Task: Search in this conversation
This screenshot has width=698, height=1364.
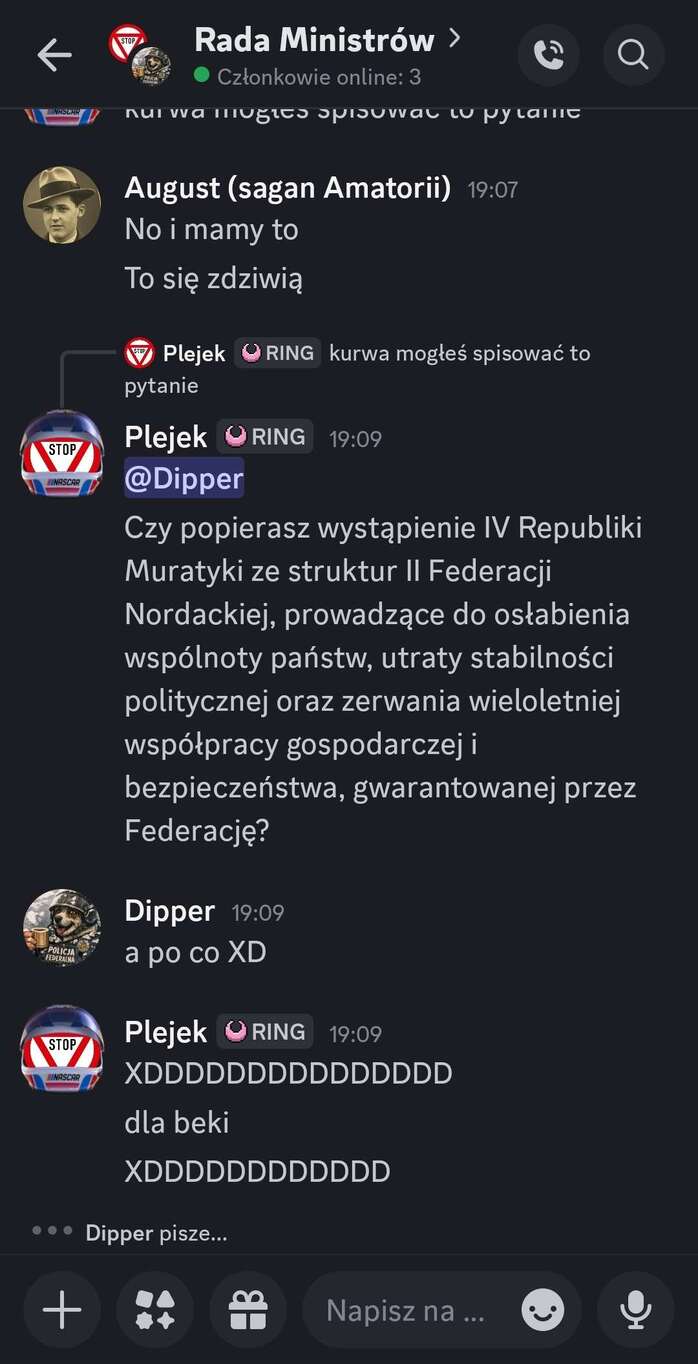Action: click(633, 55)
